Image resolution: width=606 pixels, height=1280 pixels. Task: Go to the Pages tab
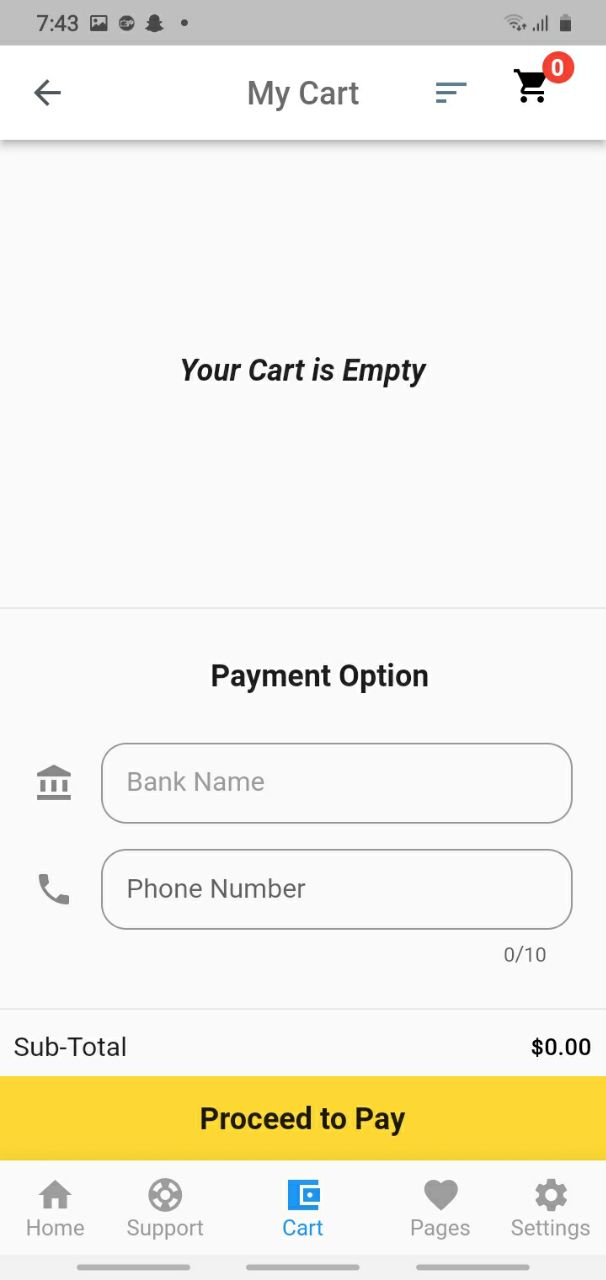(440, 1209)
